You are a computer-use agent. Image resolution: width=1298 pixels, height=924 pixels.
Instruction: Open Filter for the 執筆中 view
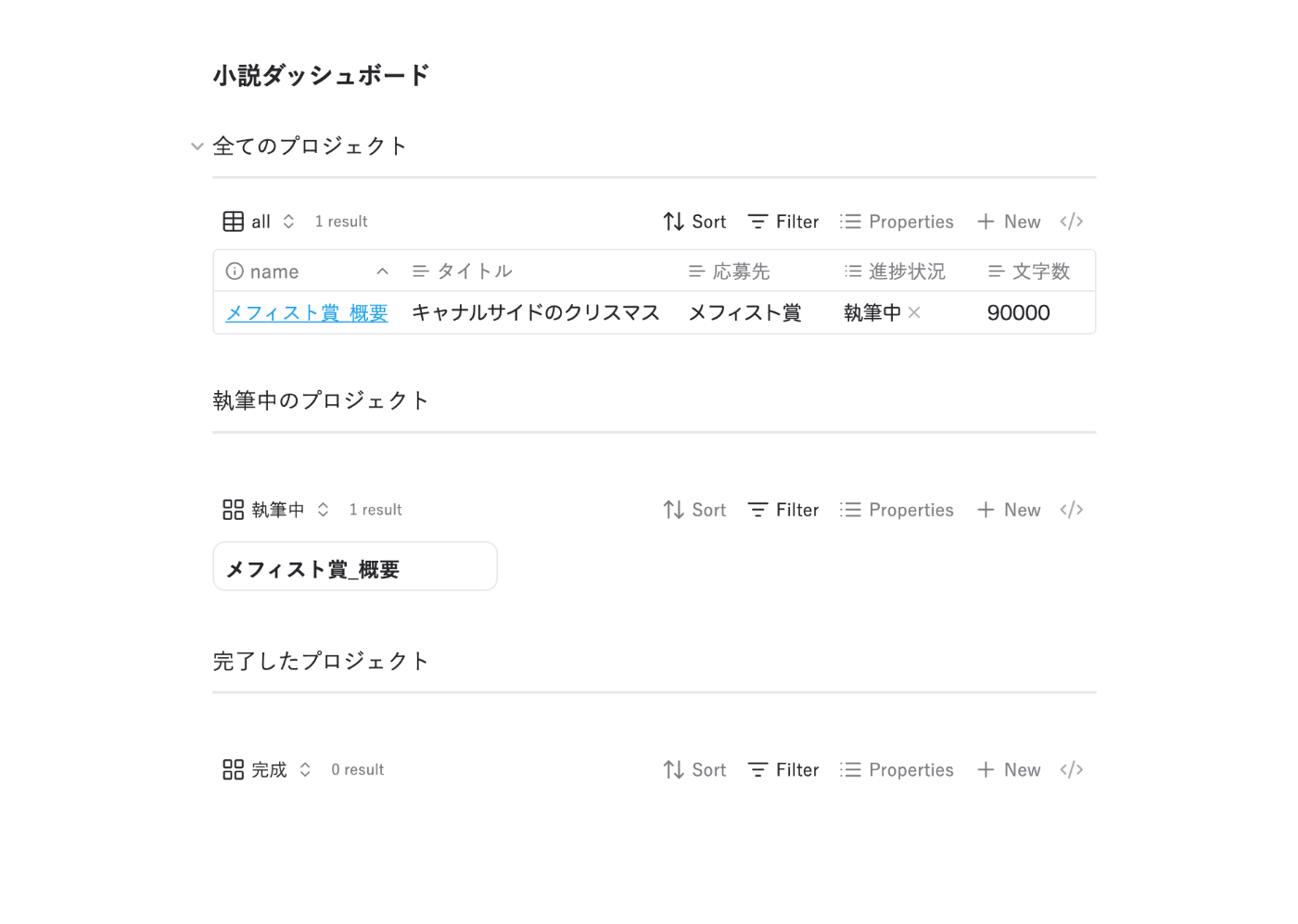click(x=783, y=510)
